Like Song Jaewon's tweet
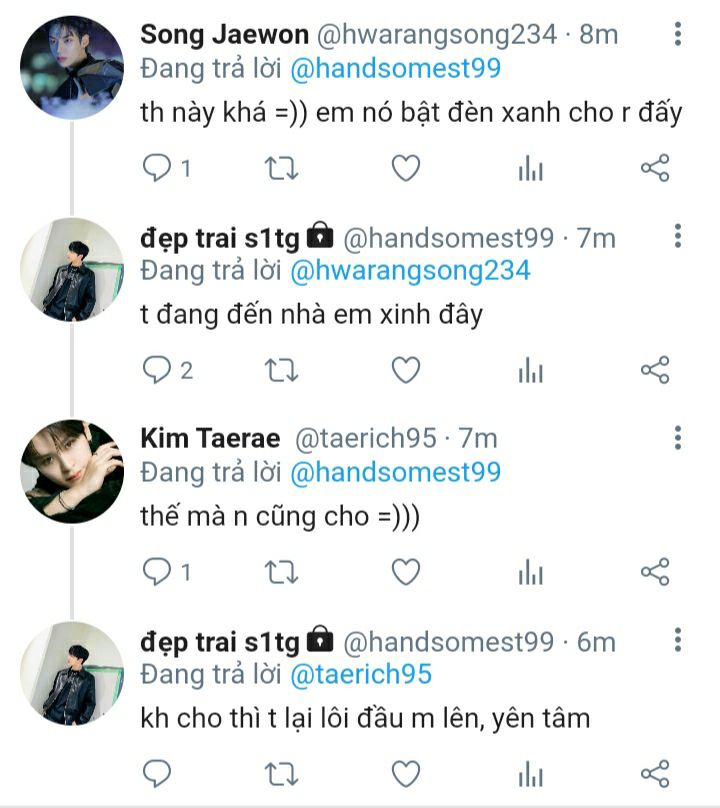 (405, 169)
